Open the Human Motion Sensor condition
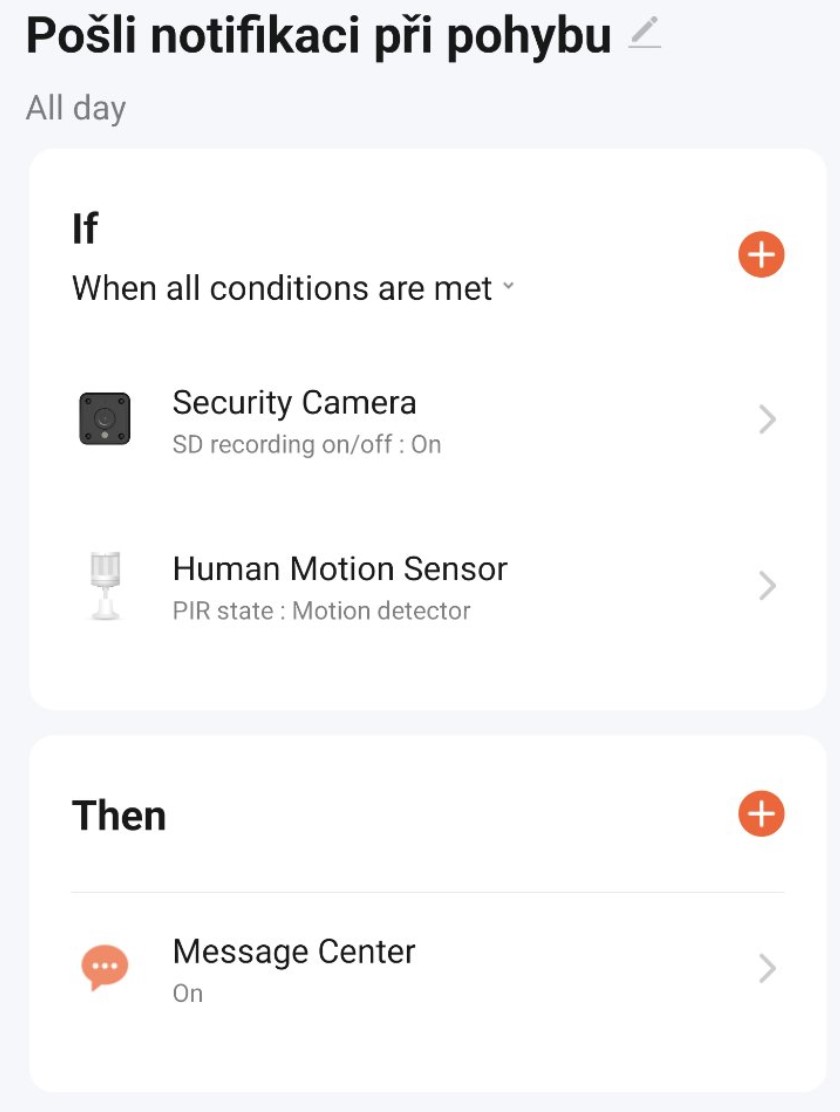 coord(428,586)
